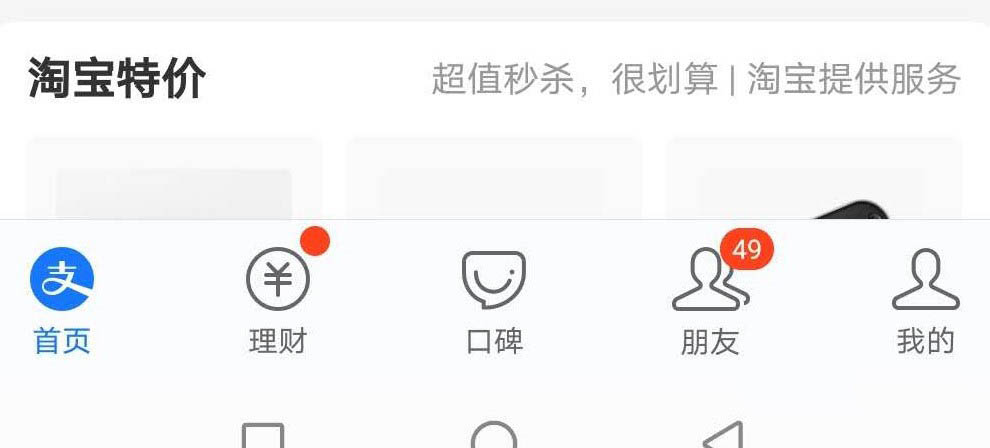Open the 朋友 tab with 49 badge
Viewport: 990px width, 448px height.
coord(710,300)
